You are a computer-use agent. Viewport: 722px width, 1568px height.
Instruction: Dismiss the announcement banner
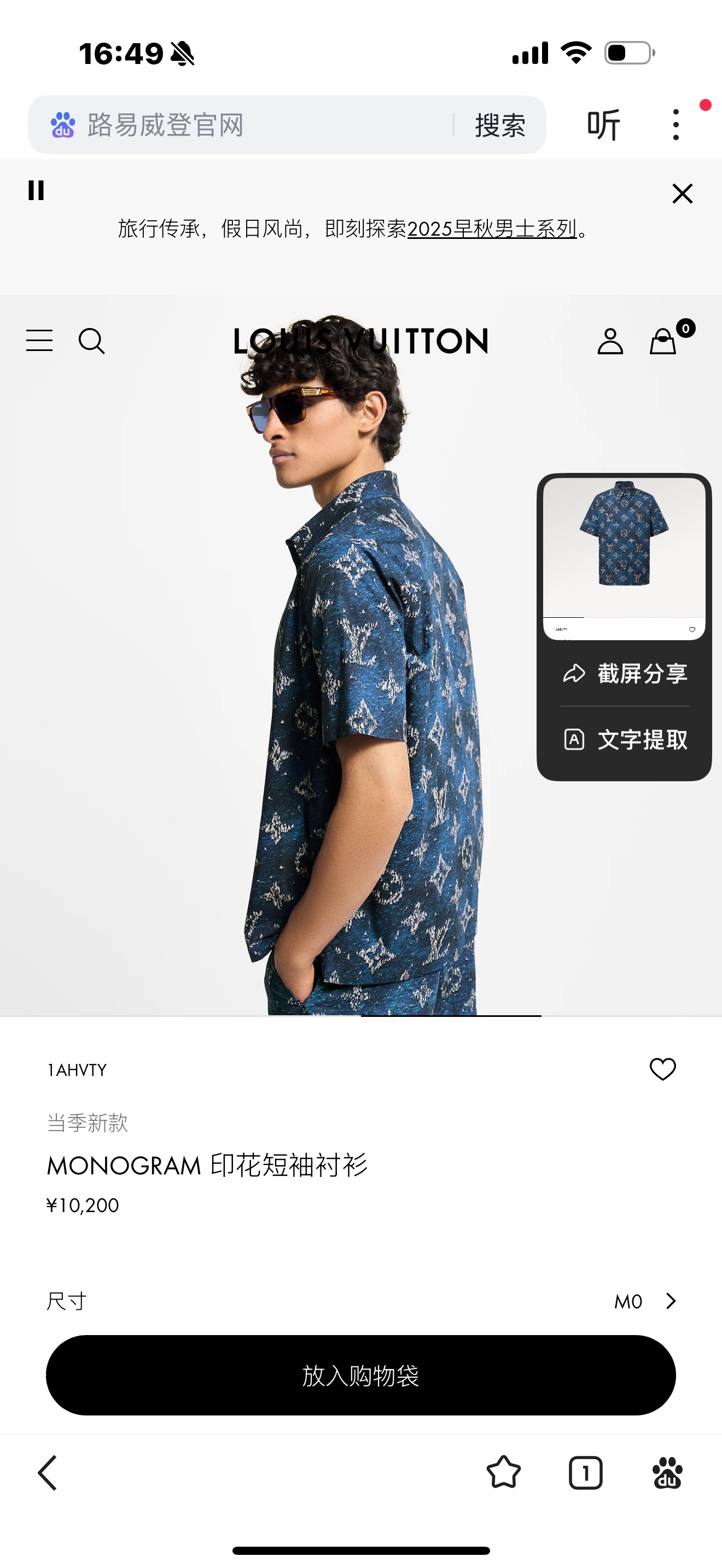683,194
